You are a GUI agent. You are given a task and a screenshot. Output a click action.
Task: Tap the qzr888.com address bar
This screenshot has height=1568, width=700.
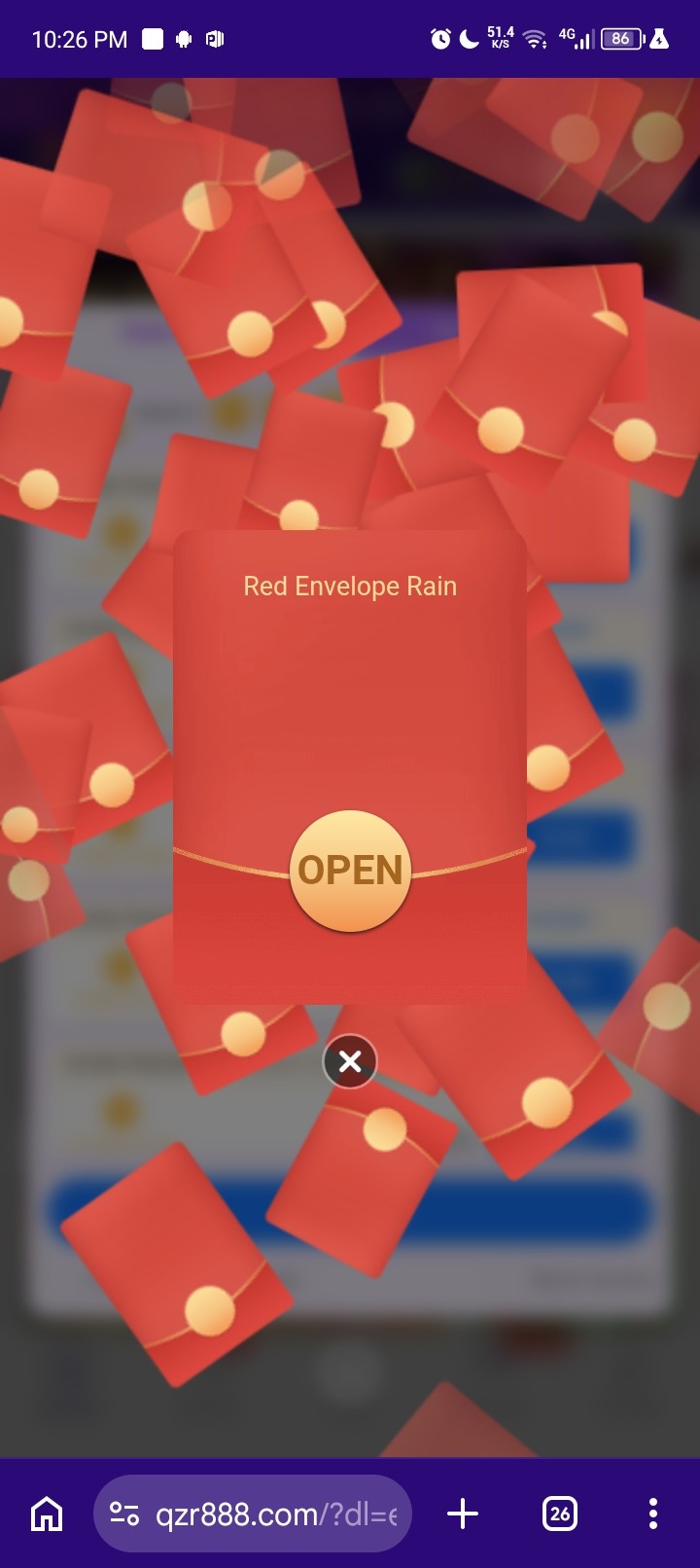point(253,1514)
